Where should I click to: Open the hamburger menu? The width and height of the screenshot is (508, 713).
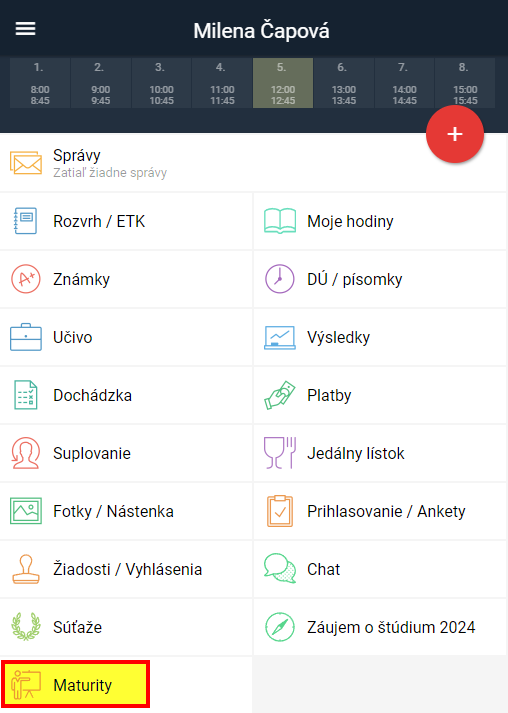(25, 29)
